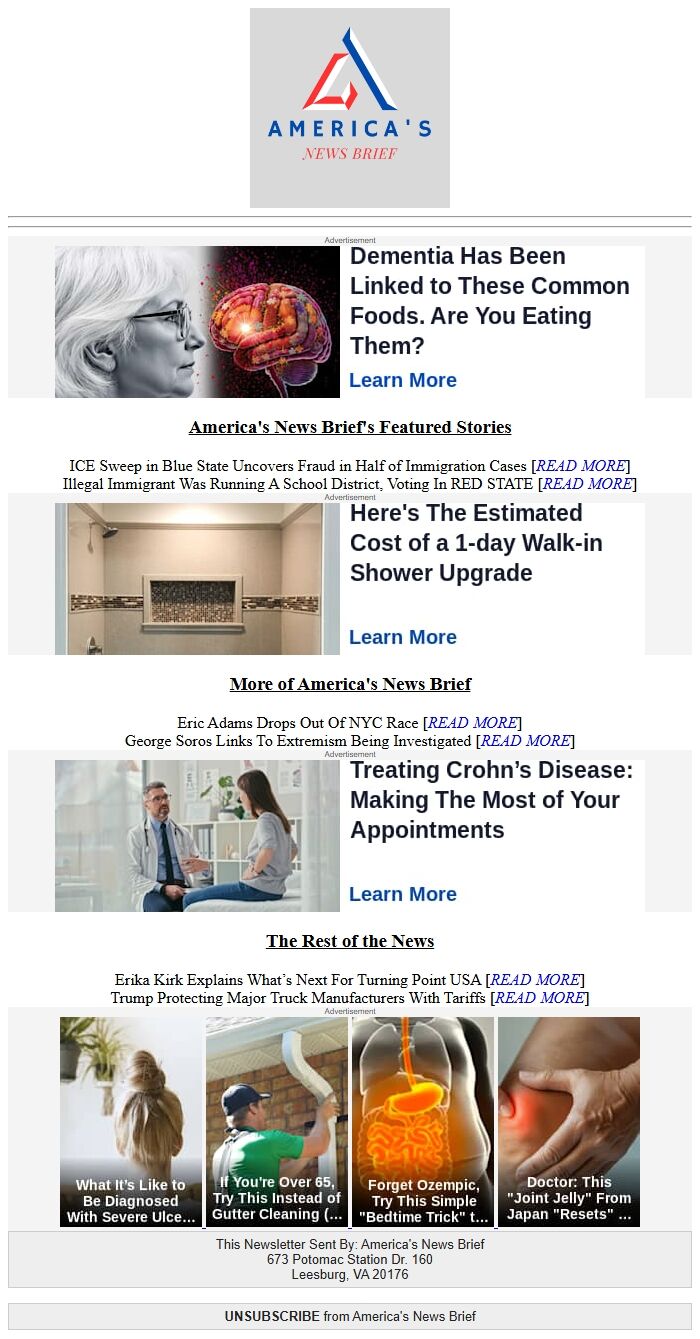
Task: Open READ MORE for Illegal Immigrant School District story
Action: (x=587, y=484)
